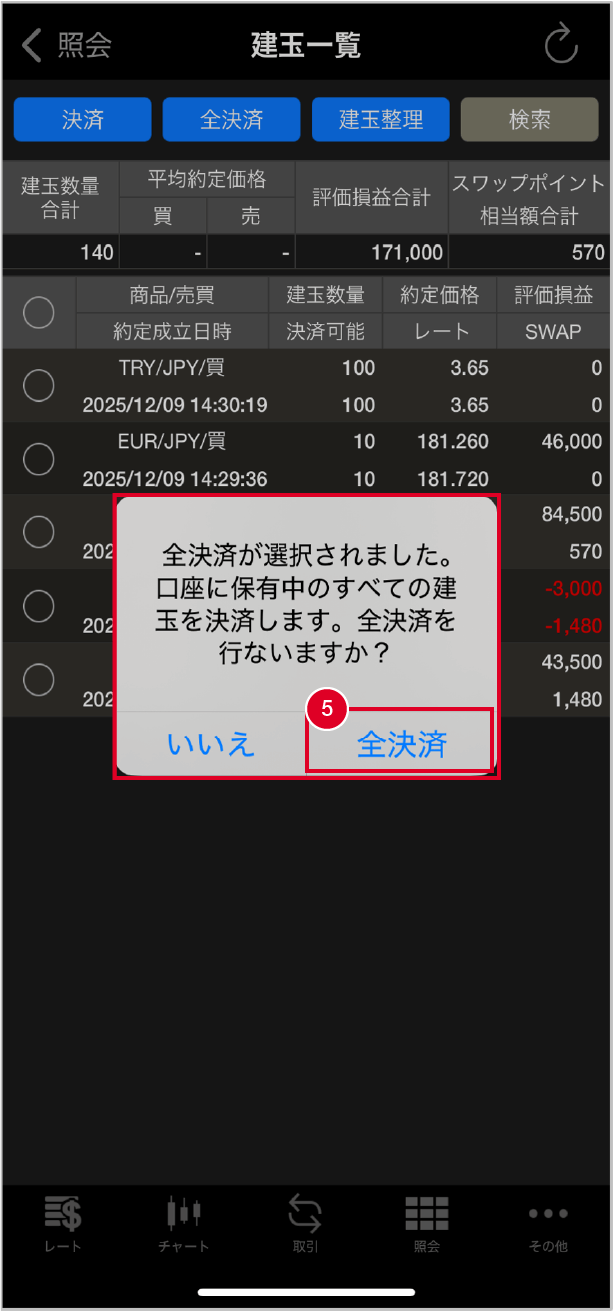Tap the top 全決済 button
The height and width of the screenshot is (1312, 613).
point(231,120)
